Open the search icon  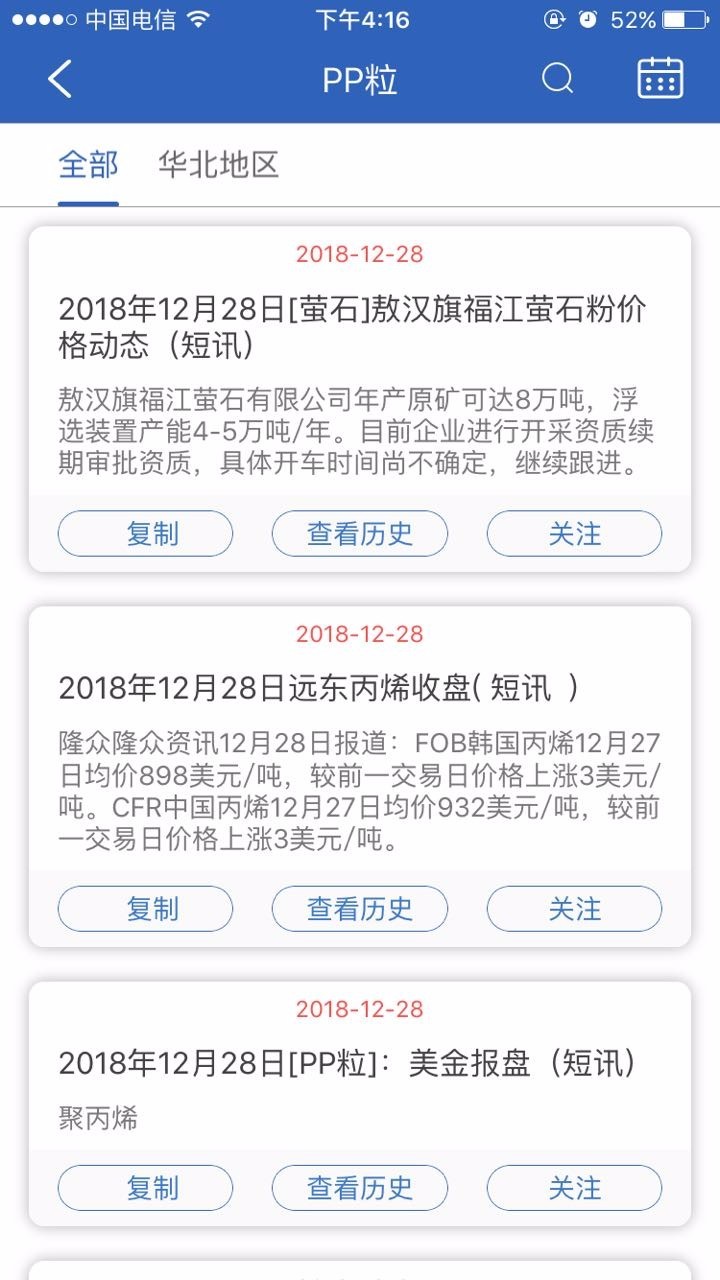pyautogui.click(x=557, y=80)
